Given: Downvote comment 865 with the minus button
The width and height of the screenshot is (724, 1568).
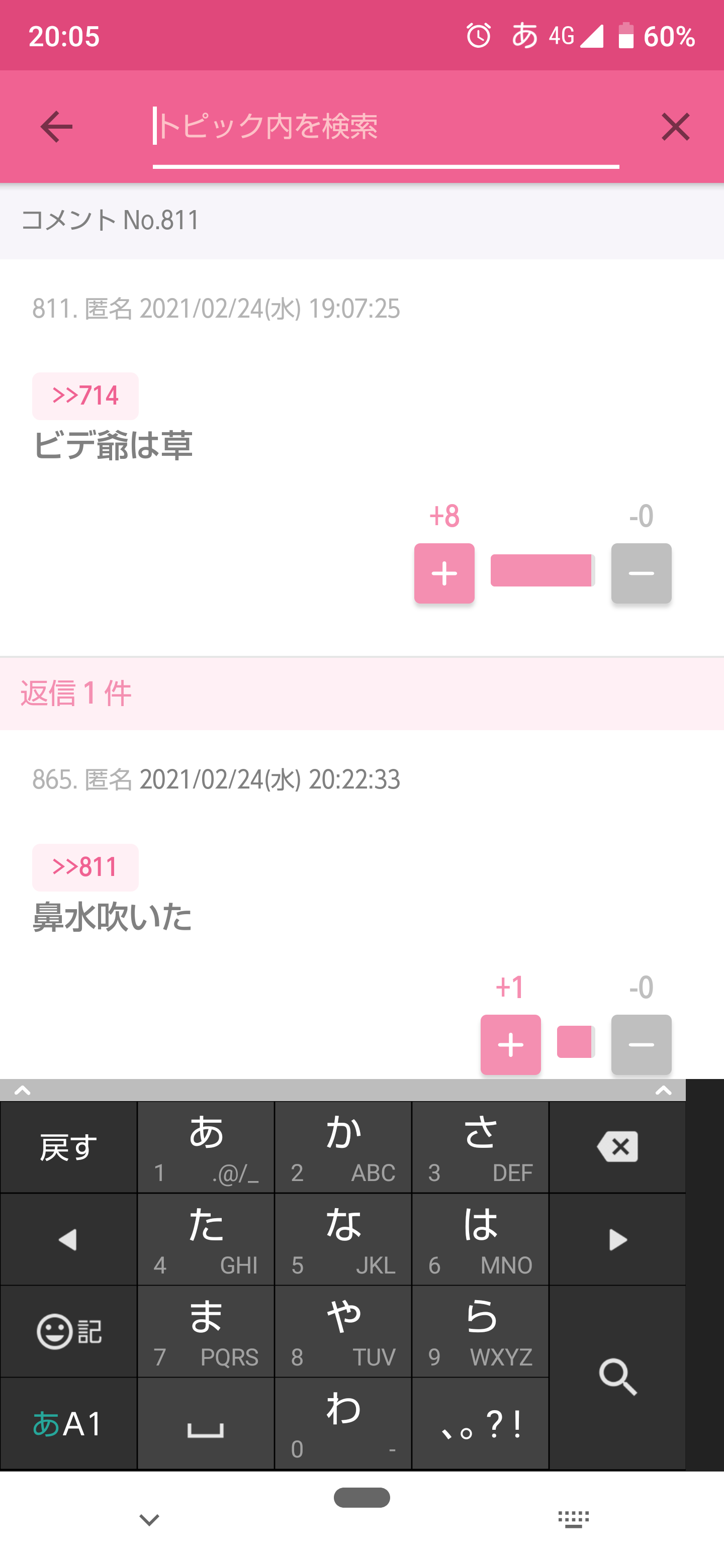Looking at the screenshot, I should pyautogui.click(x=641, y=1044).
